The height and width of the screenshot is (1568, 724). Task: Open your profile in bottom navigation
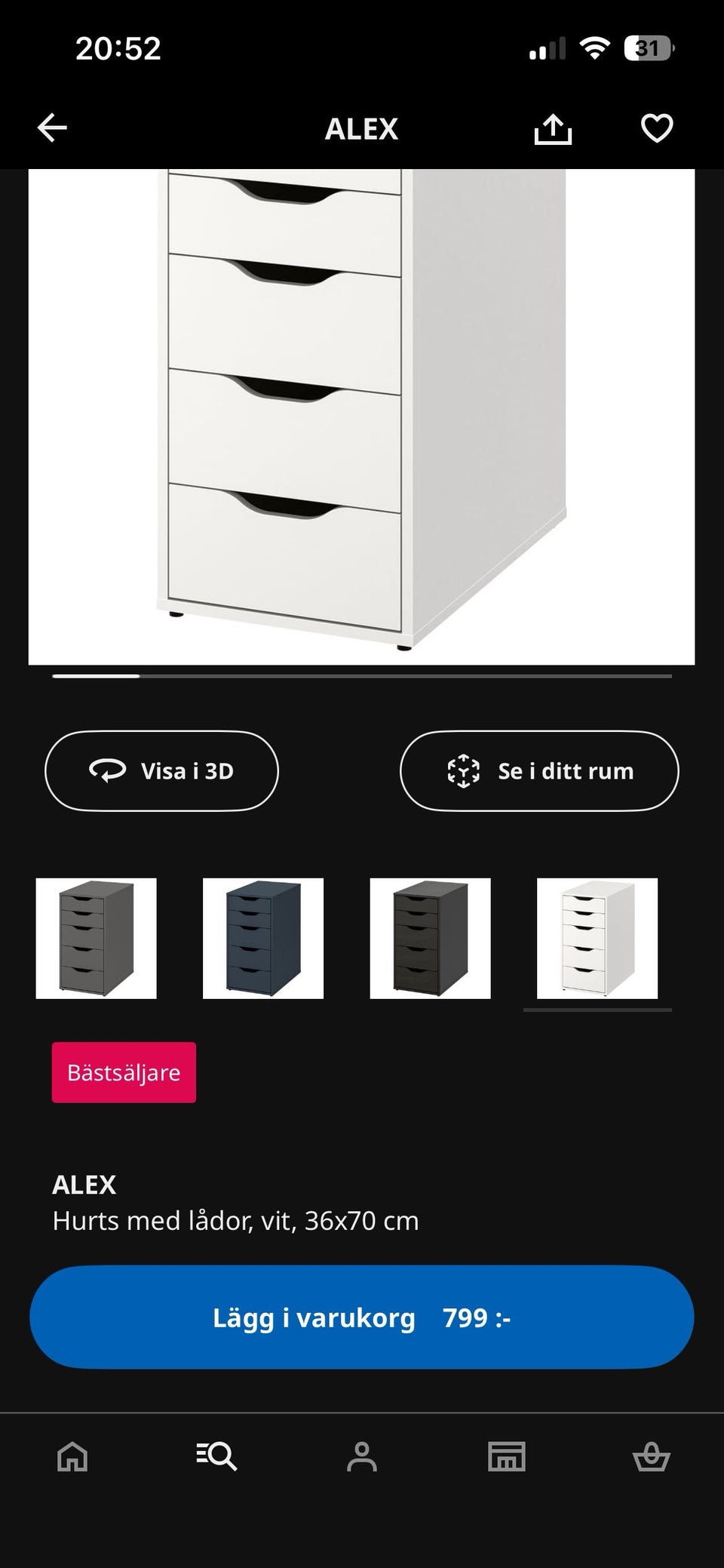tap(361, 1456)
